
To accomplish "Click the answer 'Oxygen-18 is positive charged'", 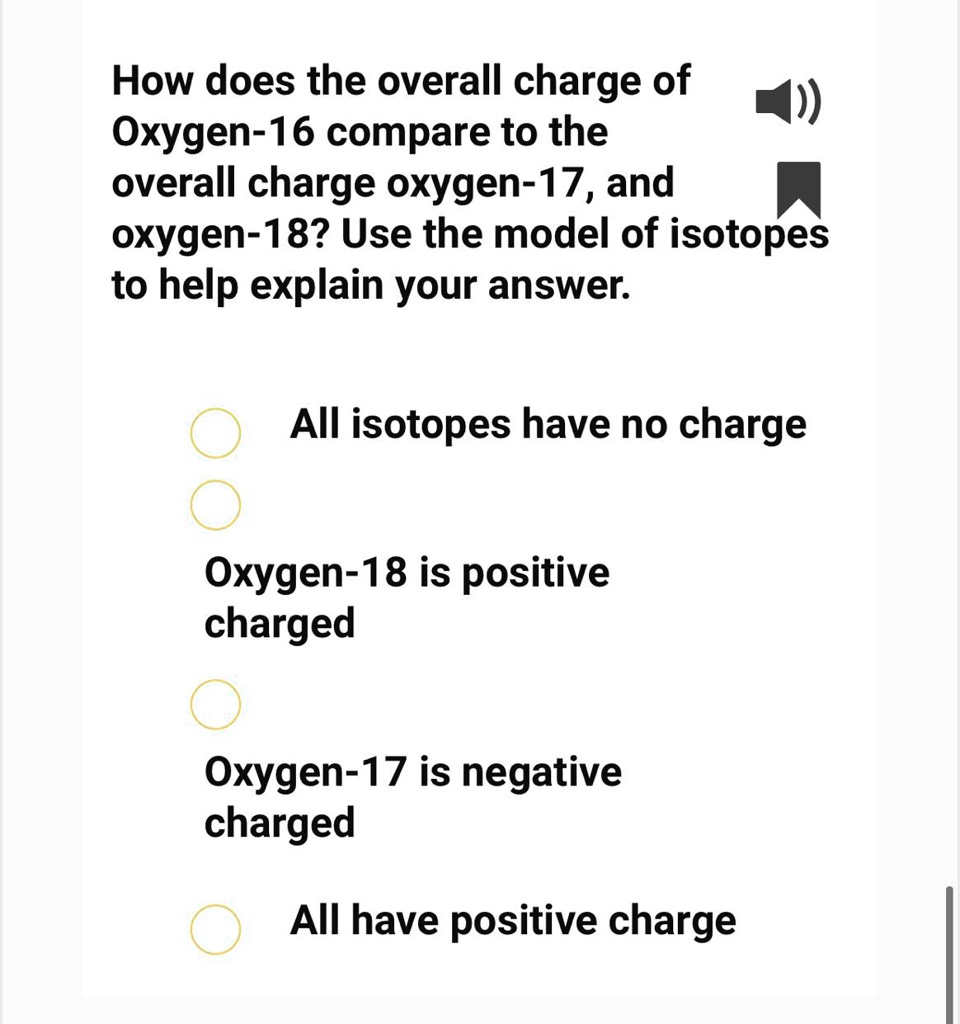I will tap(406, 597).
